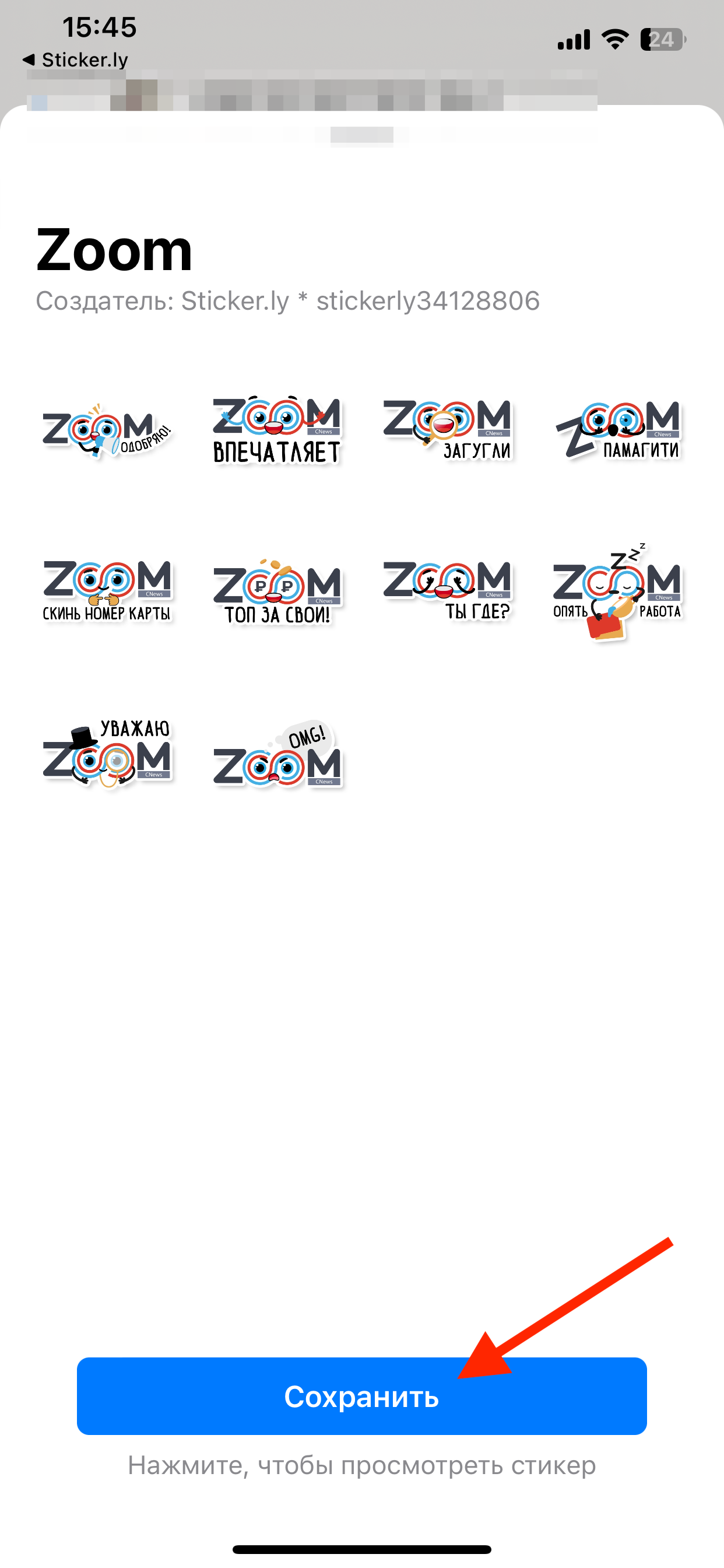
Task: Return to Sticker.ly via back link
Action: click(x=75, y=60)
